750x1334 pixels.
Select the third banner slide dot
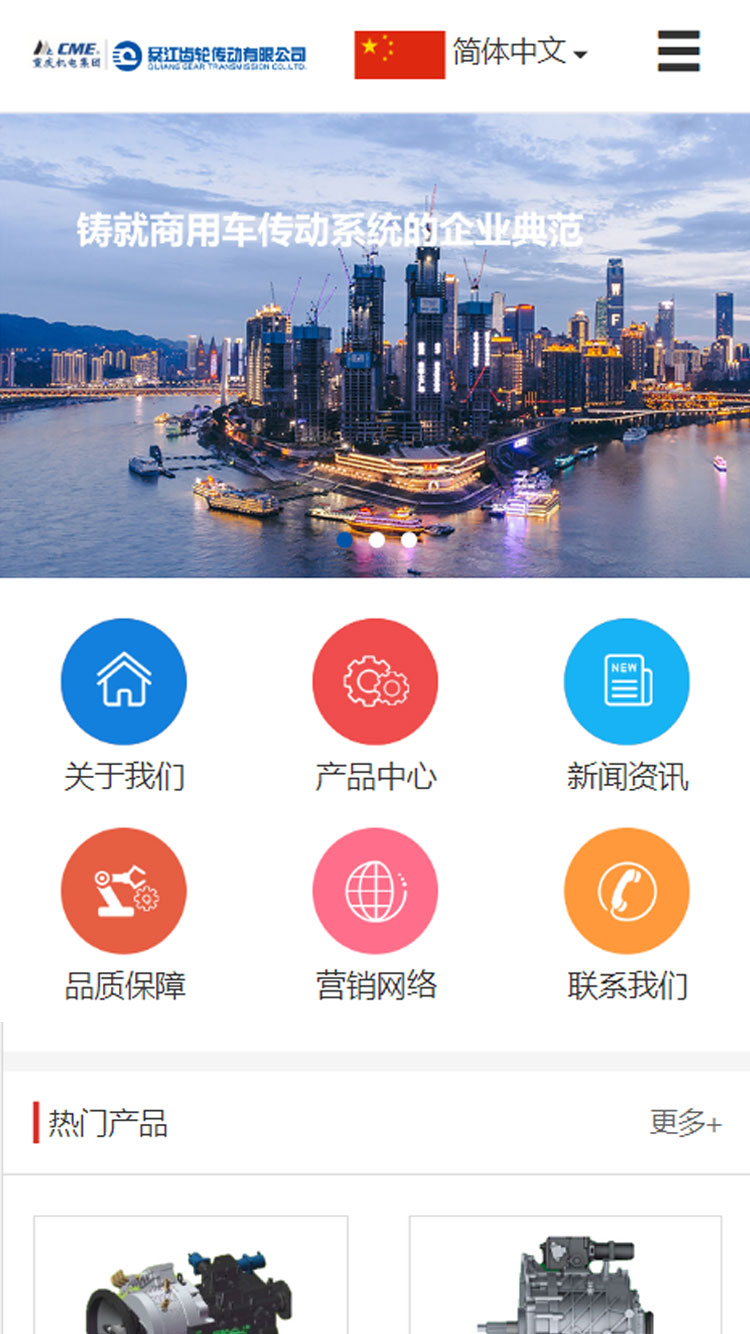coord(409,540)
